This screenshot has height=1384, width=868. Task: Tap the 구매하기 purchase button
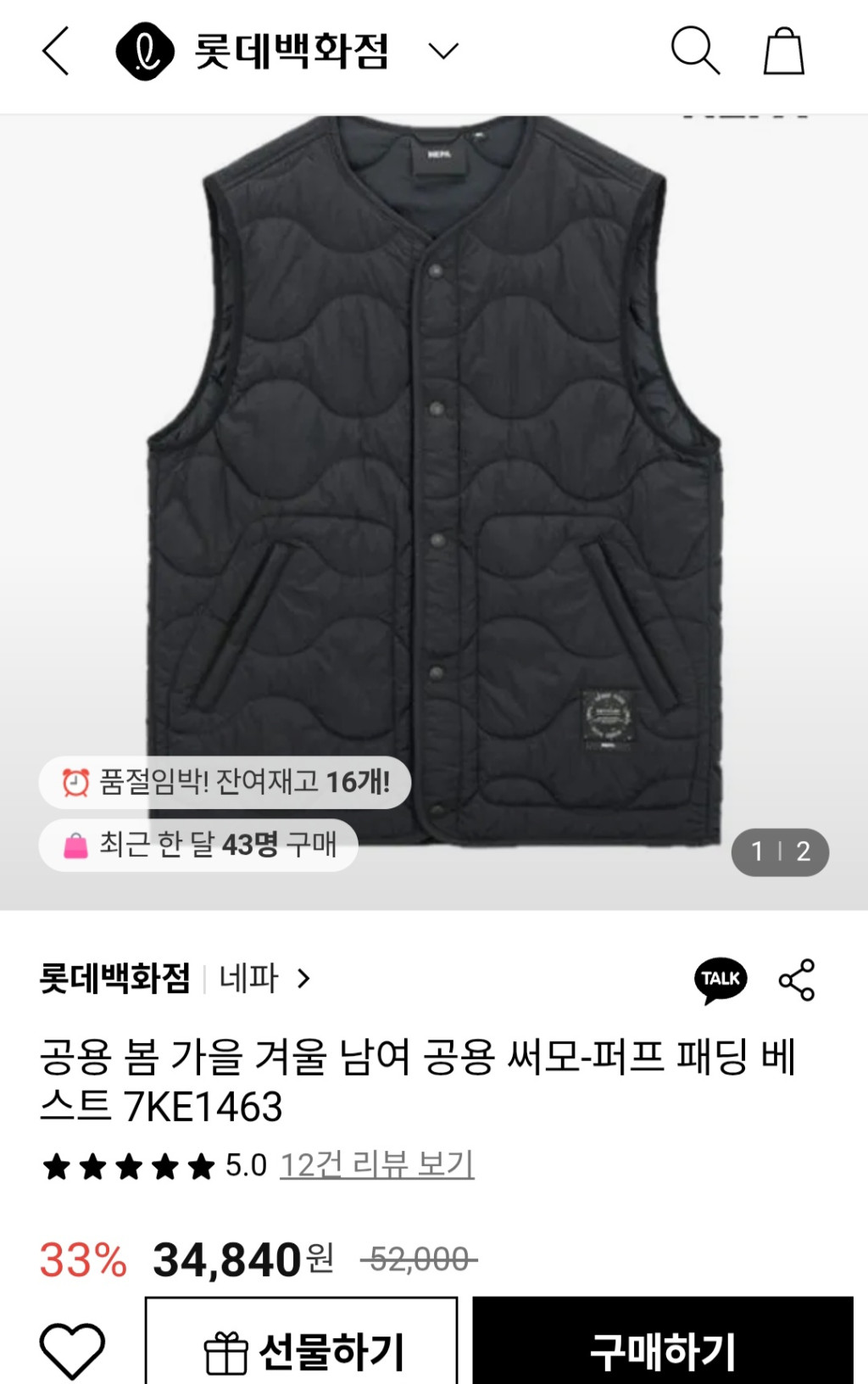coord(663,1350)
